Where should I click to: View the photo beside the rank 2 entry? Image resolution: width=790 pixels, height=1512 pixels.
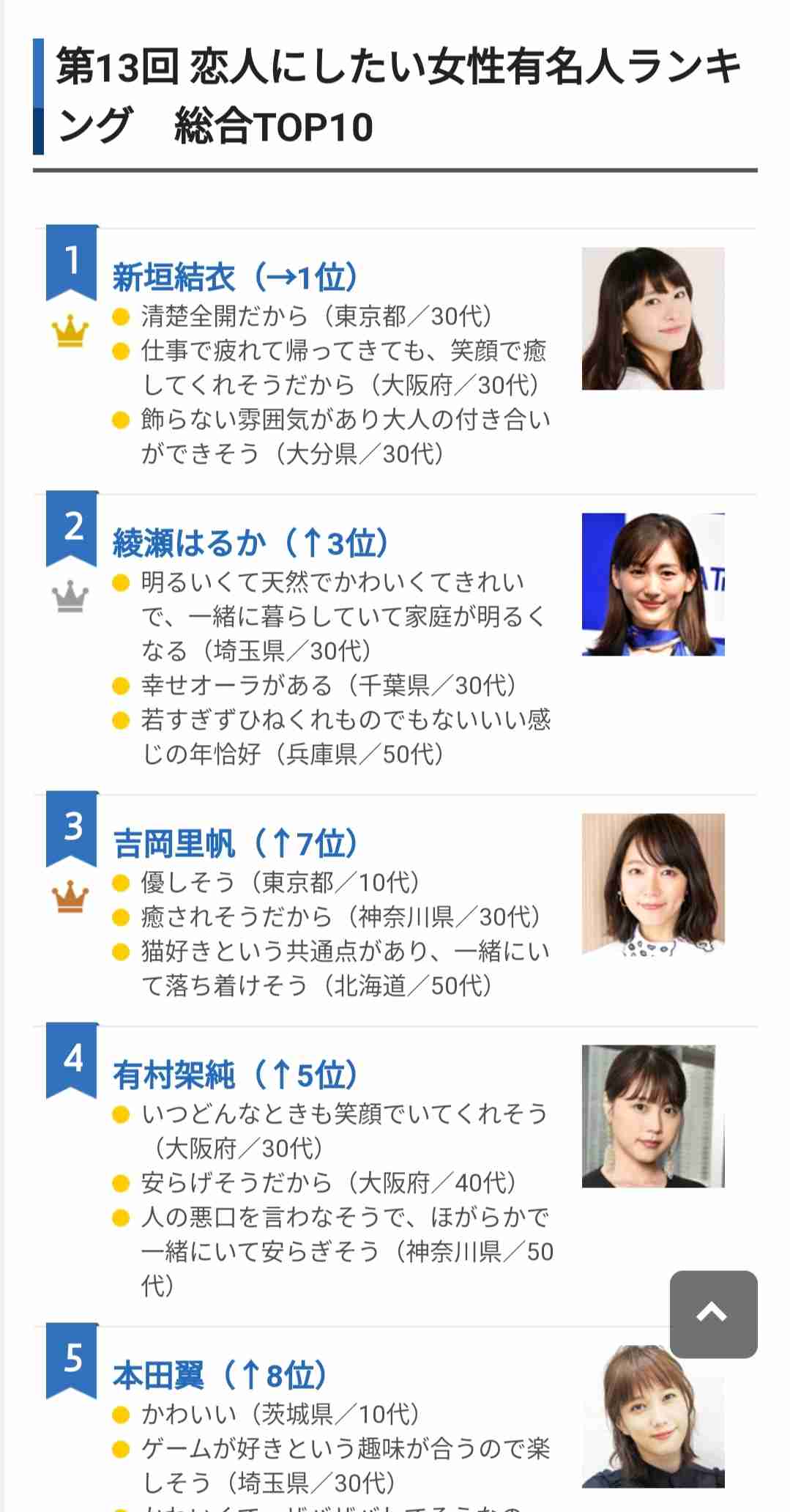tap(653, 585)
